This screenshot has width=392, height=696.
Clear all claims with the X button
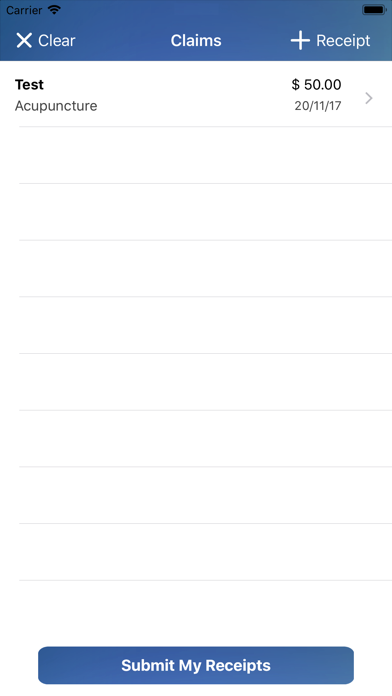click(x=45, y=40)
